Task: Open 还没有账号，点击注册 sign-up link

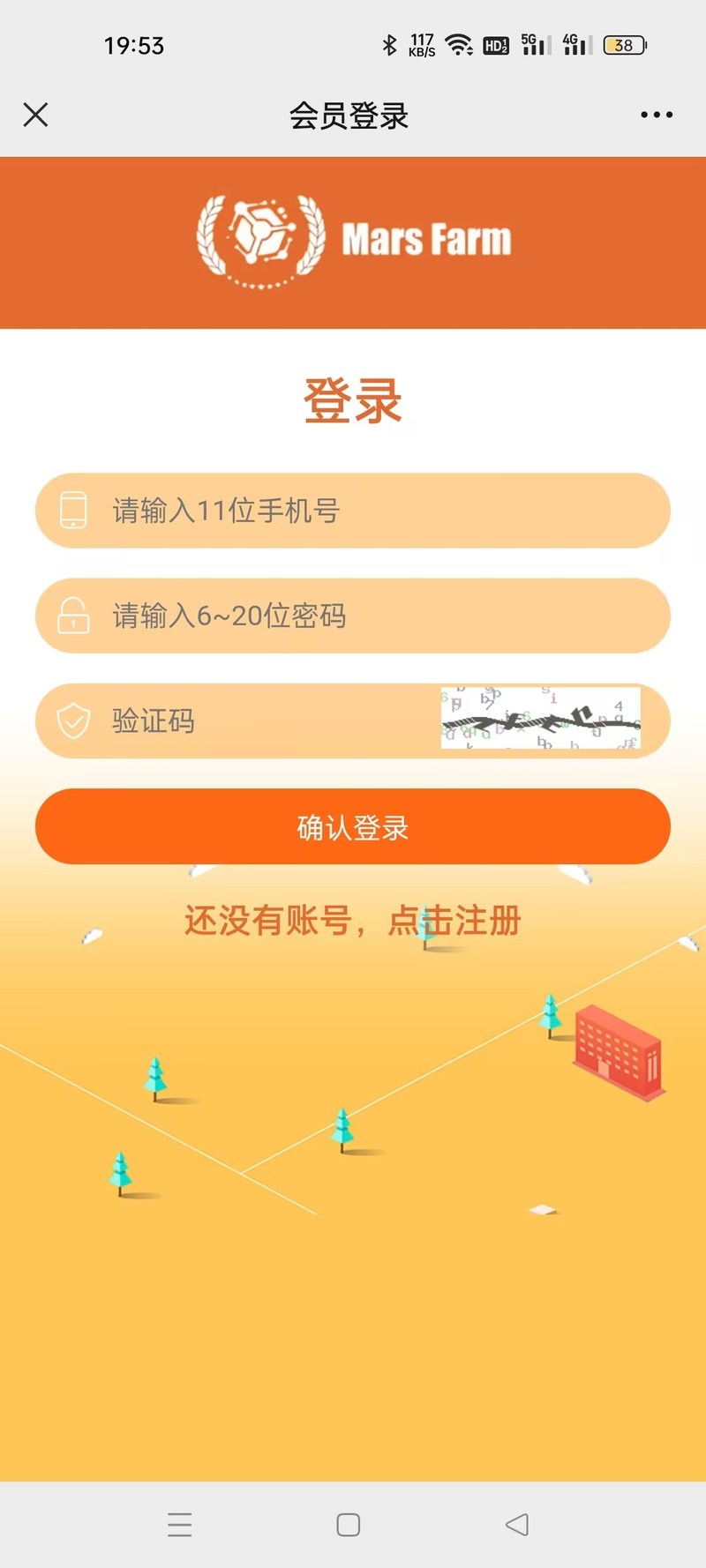Action: coord(353,921)
